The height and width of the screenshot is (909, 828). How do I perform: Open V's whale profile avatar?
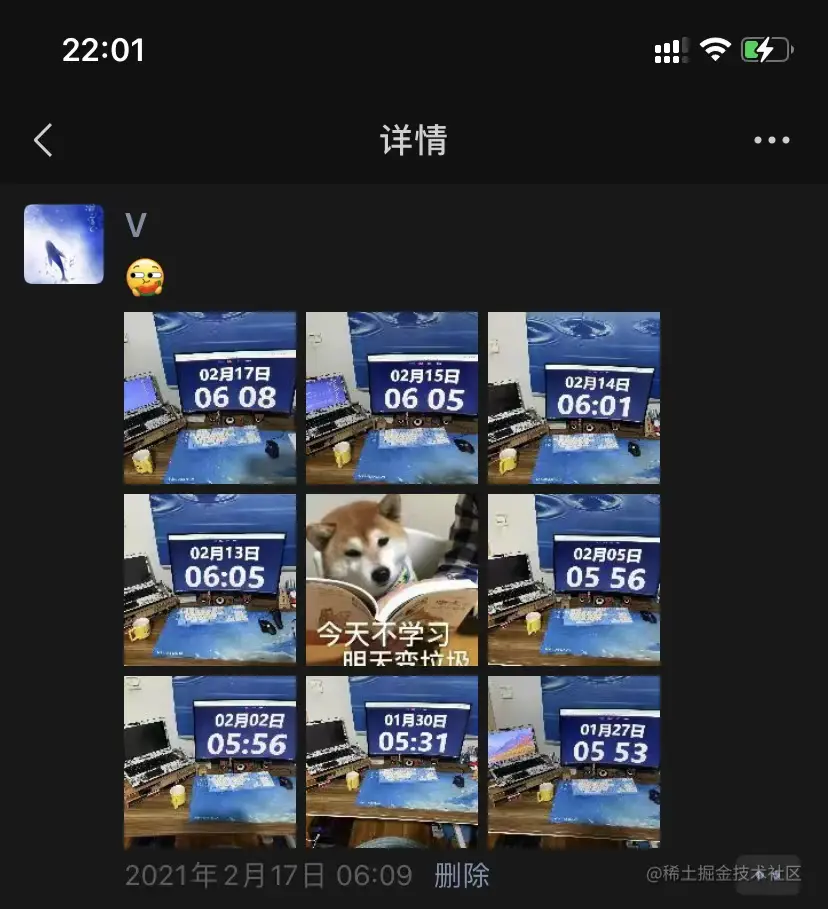pos(63,243)
